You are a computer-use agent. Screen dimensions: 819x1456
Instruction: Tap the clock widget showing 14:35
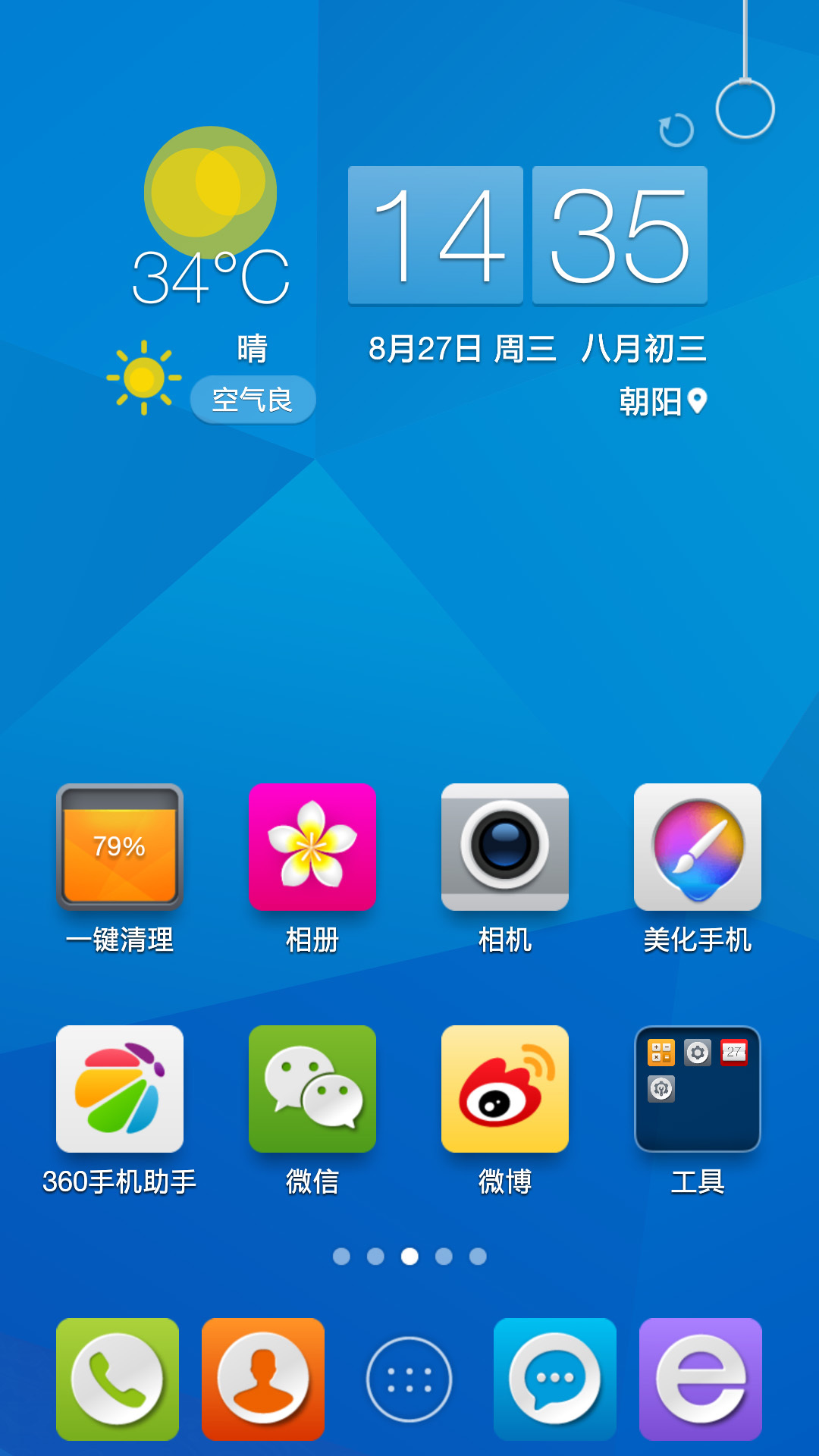(x=528, y=235)
